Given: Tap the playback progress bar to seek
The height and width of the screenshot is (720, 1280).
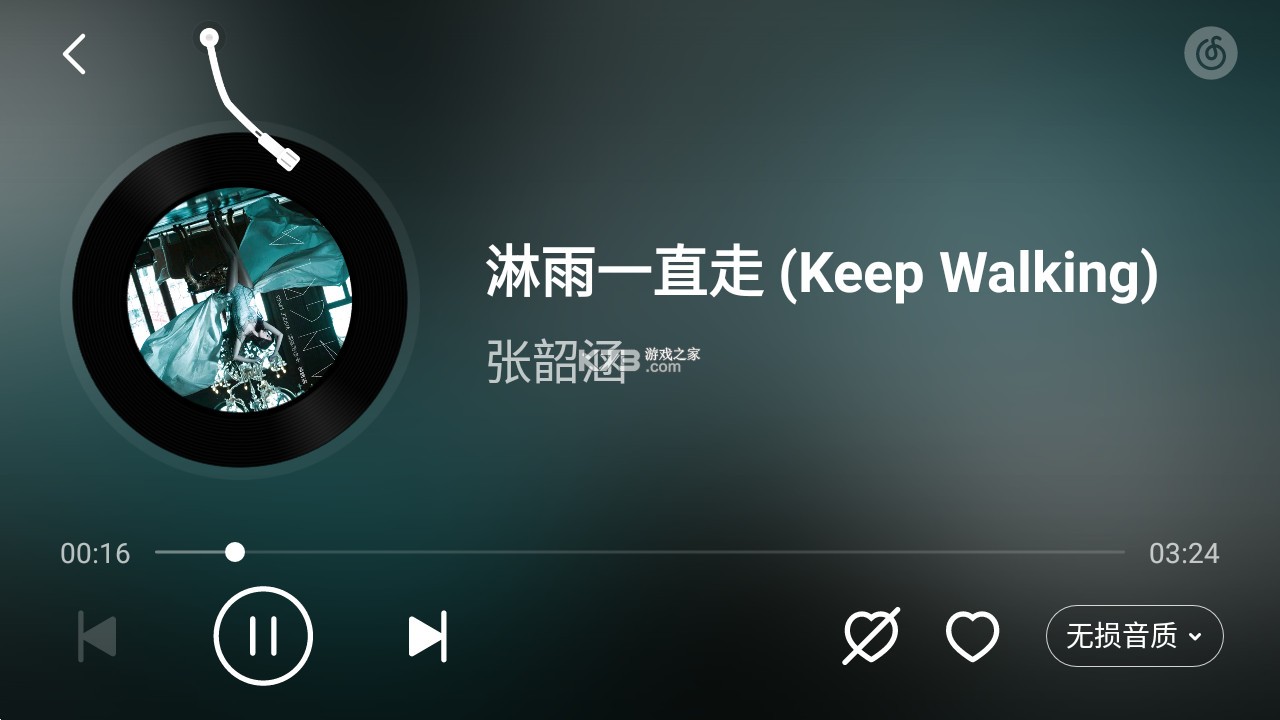Looking at the screenshot, I should [640, 552].
